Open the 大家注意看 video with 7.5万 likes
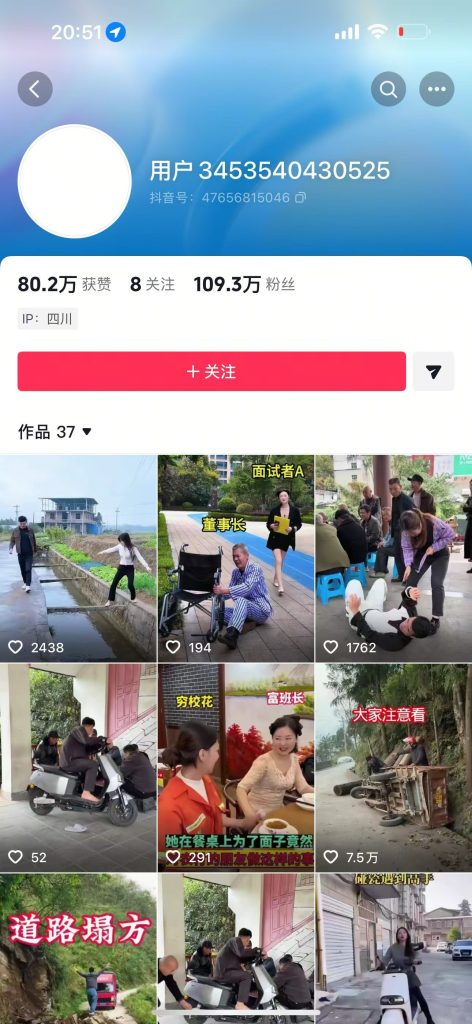Viewport: 472px width, 1024px height. tap(394, 767)
